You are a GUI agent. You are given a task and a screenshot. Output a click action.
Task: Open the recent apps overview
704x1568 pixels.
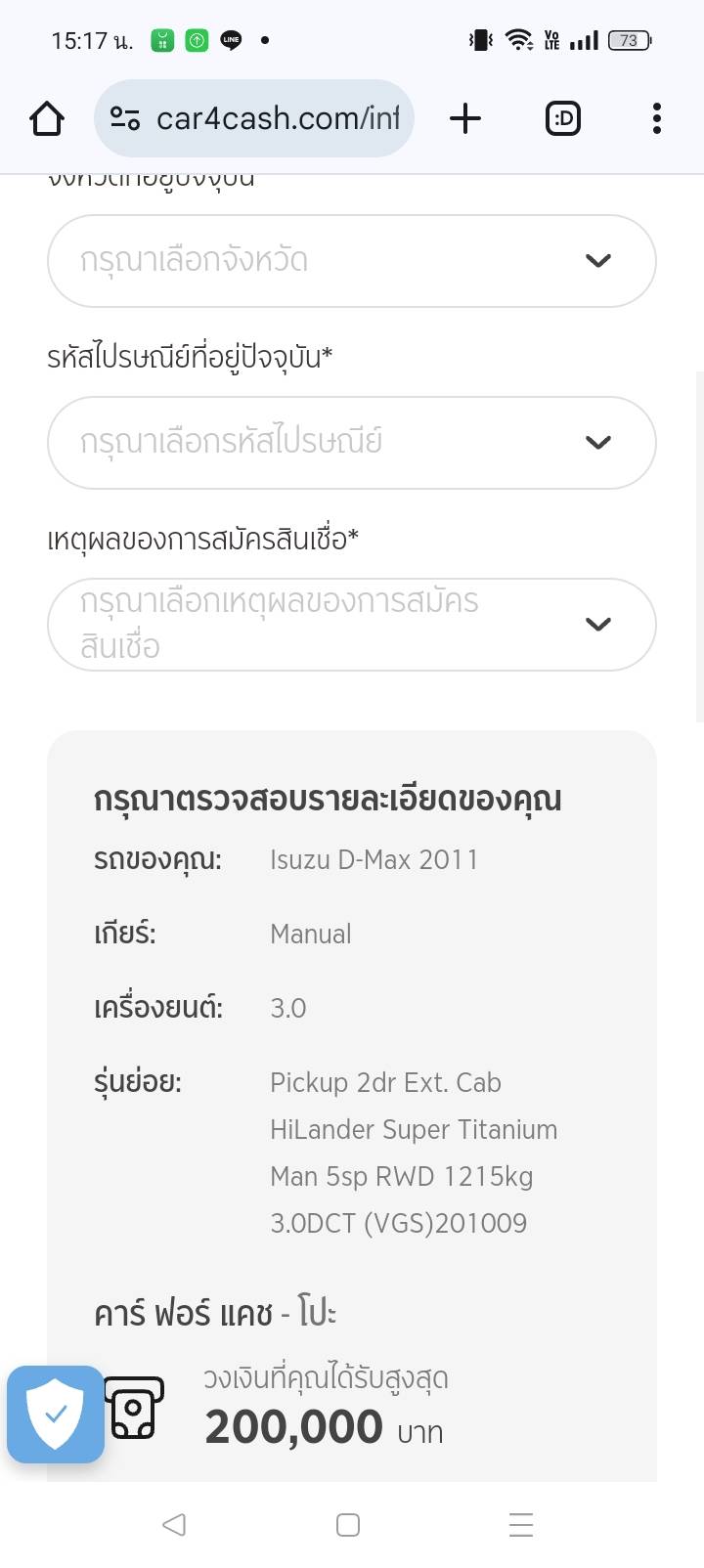[521, 1524]
